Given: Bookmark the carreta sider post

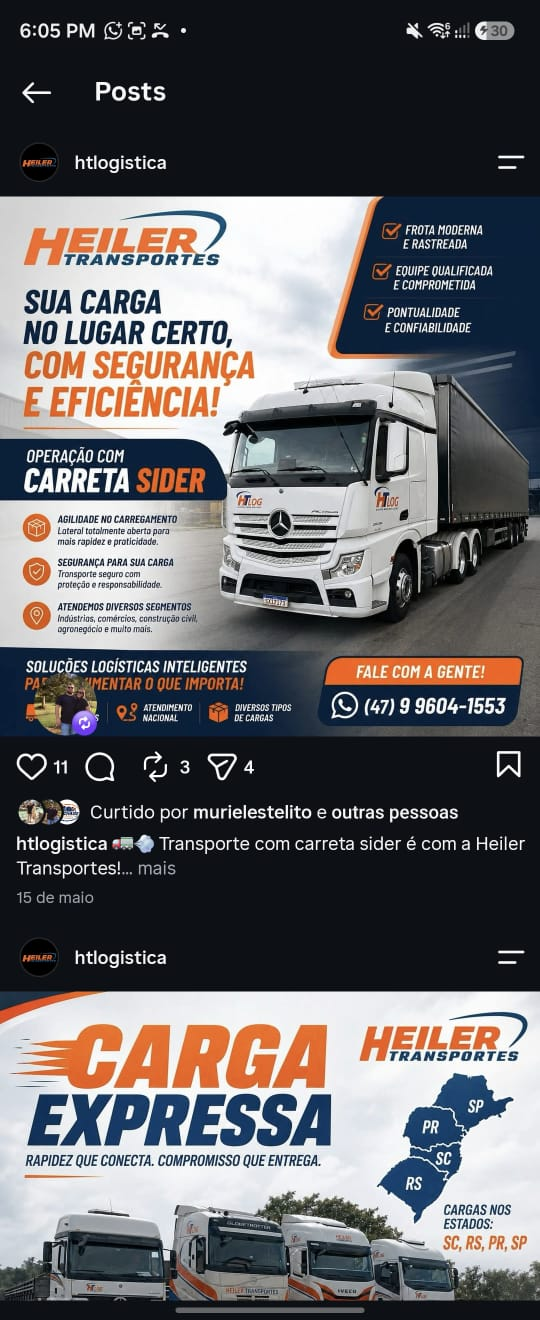Looking at the screenshot, I should (508, 765).
